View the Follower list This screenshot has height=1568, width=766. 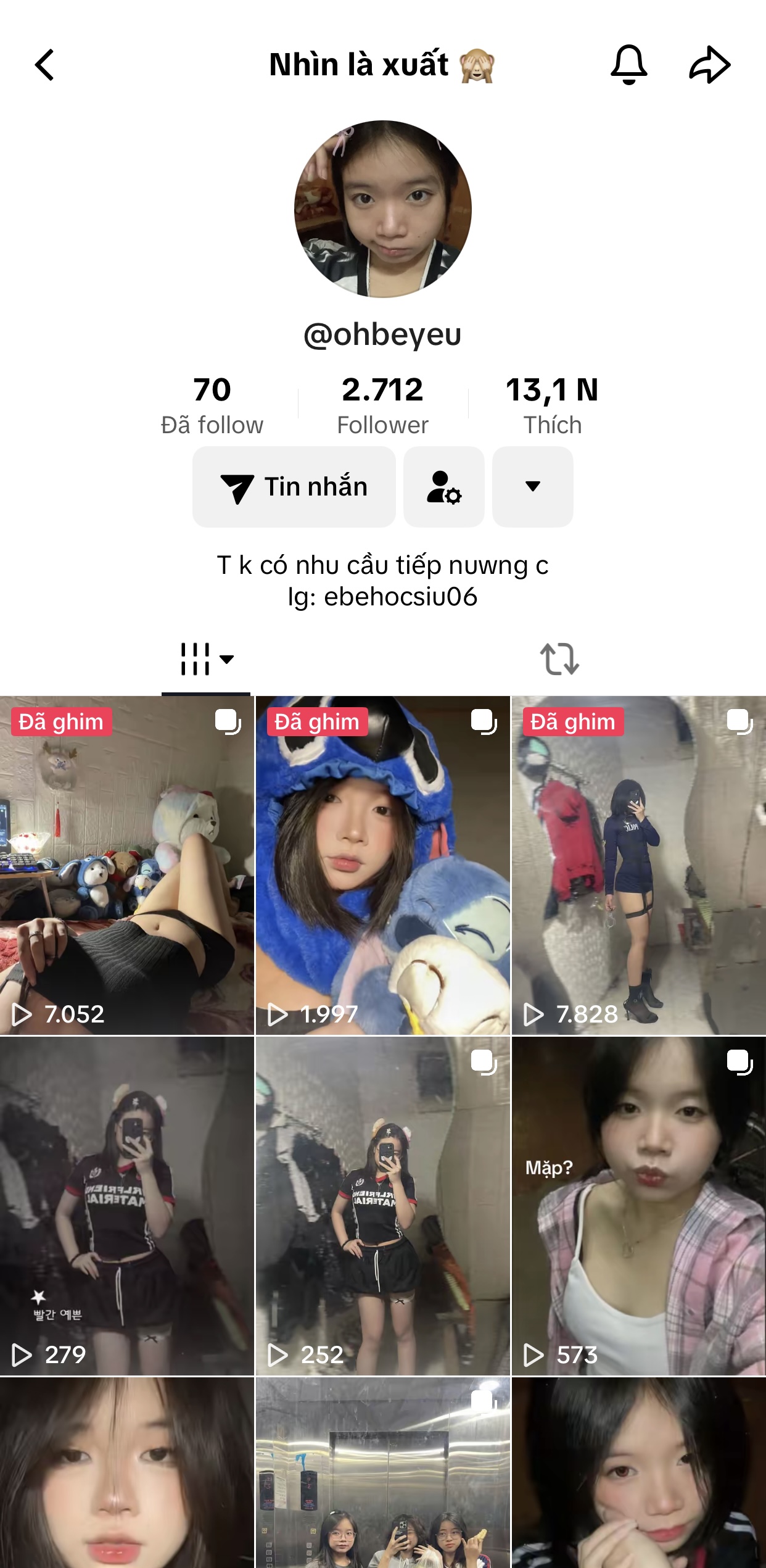382,405
